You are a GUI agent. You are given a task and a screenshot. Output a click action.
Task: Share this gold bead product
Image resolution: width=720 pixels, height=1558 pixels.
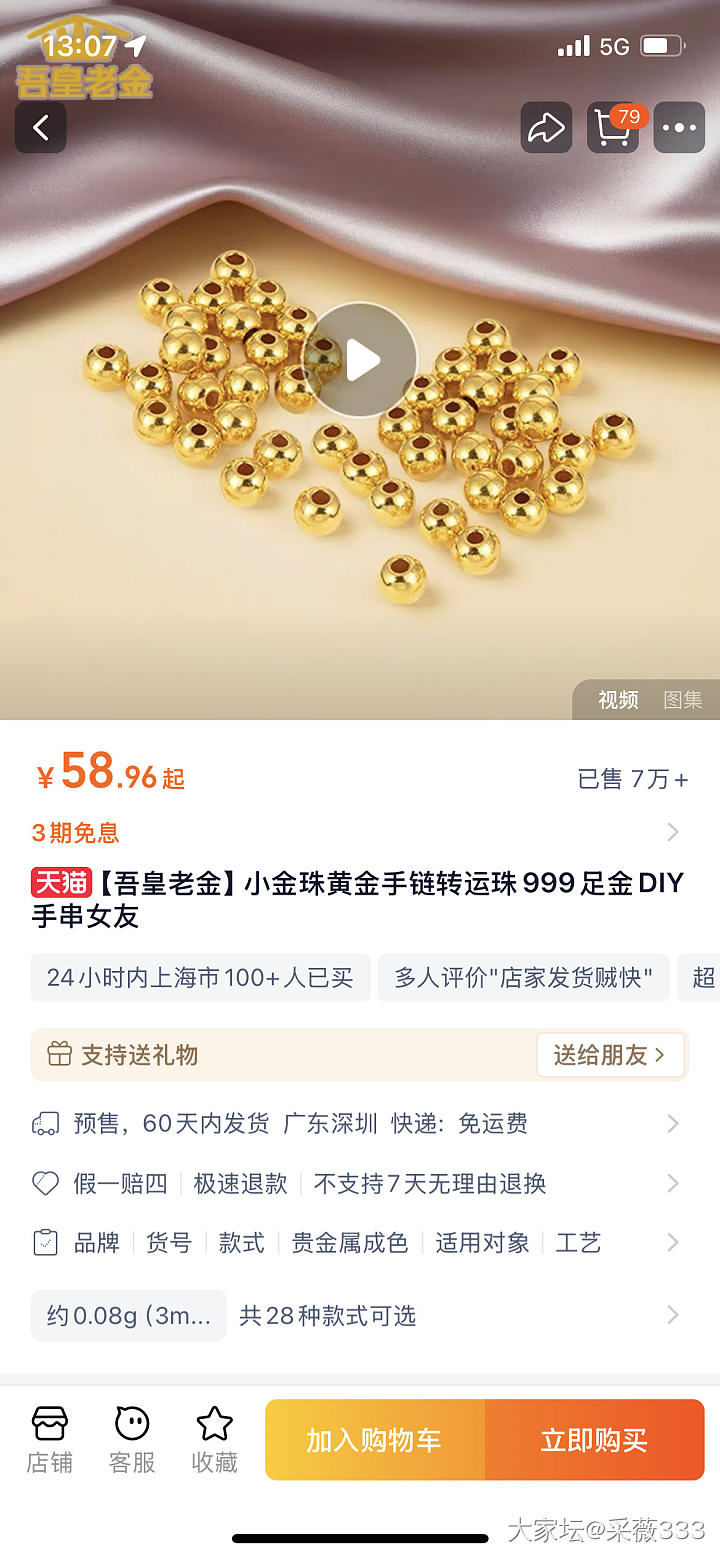coord(546,128)
